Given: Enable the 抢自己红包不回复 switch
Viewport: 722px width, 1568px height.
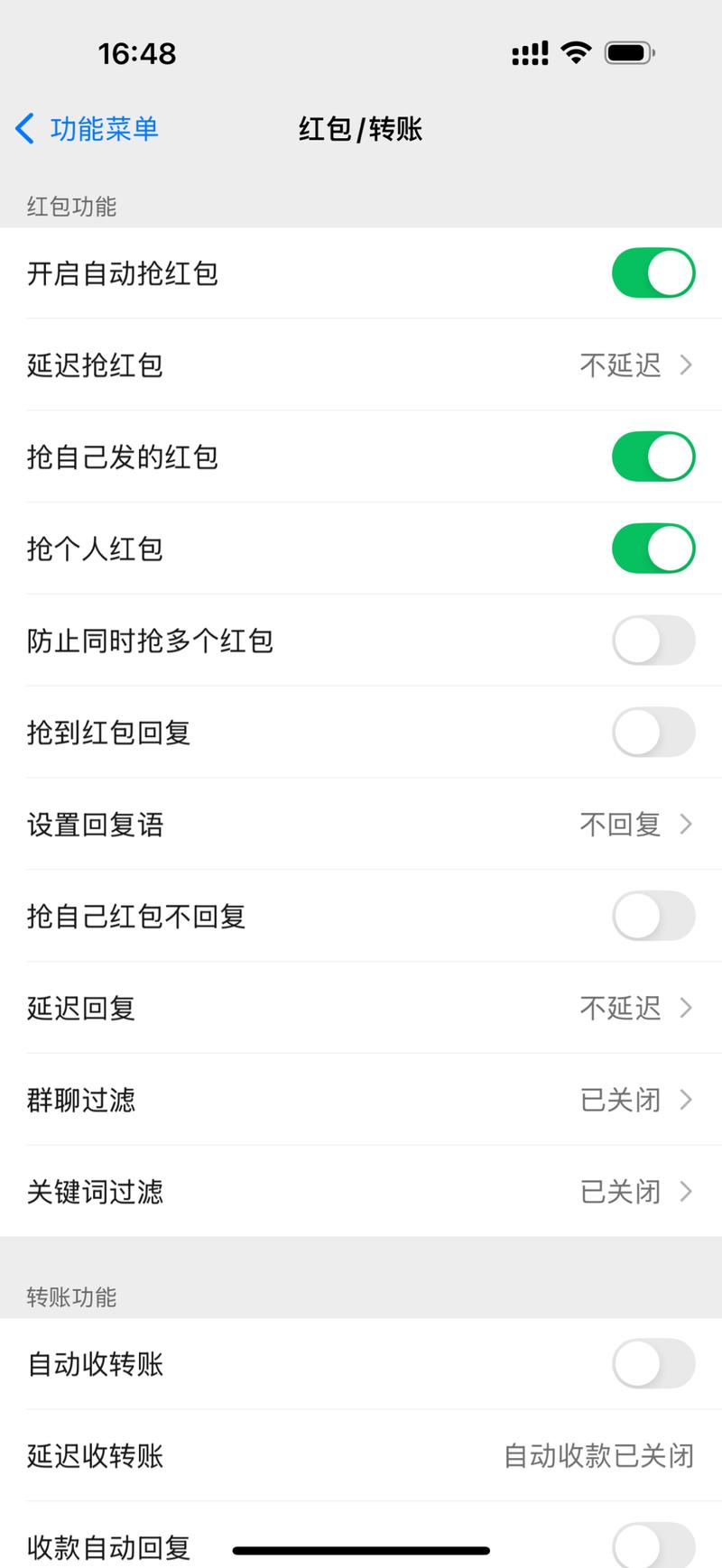Looking at the screenshot, I should point(653,915).
